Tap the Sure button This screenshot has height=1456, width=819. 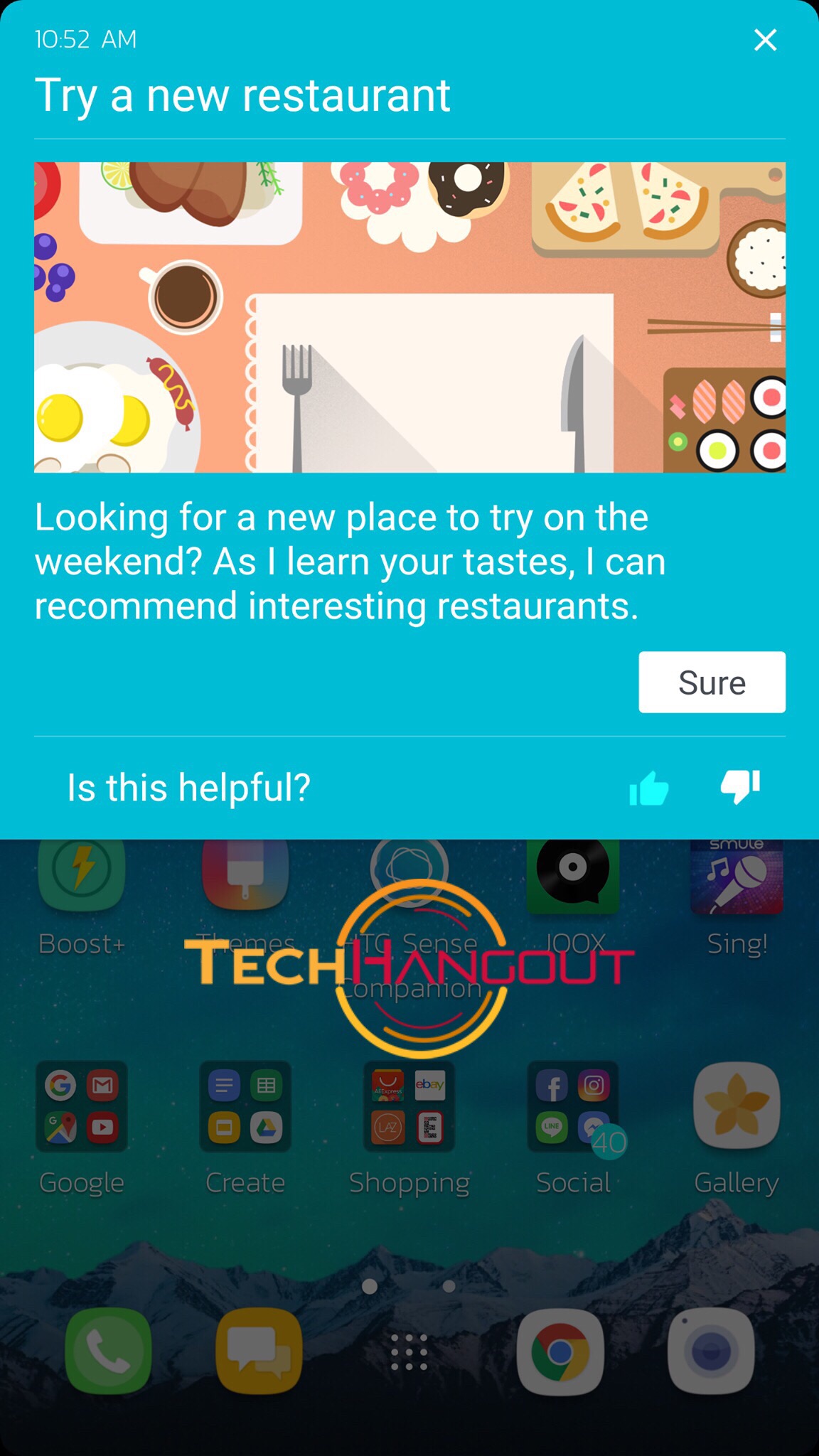712,682
